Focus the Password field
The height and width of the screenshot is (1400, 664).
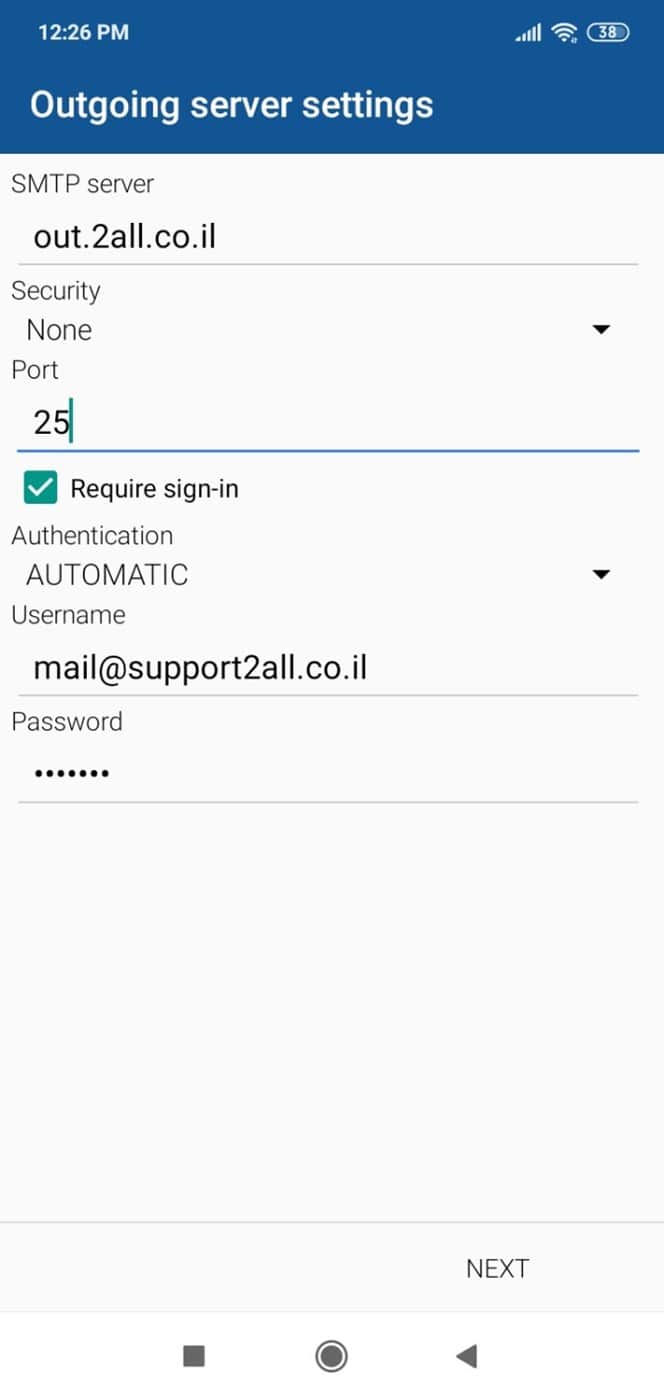(328, 773)
